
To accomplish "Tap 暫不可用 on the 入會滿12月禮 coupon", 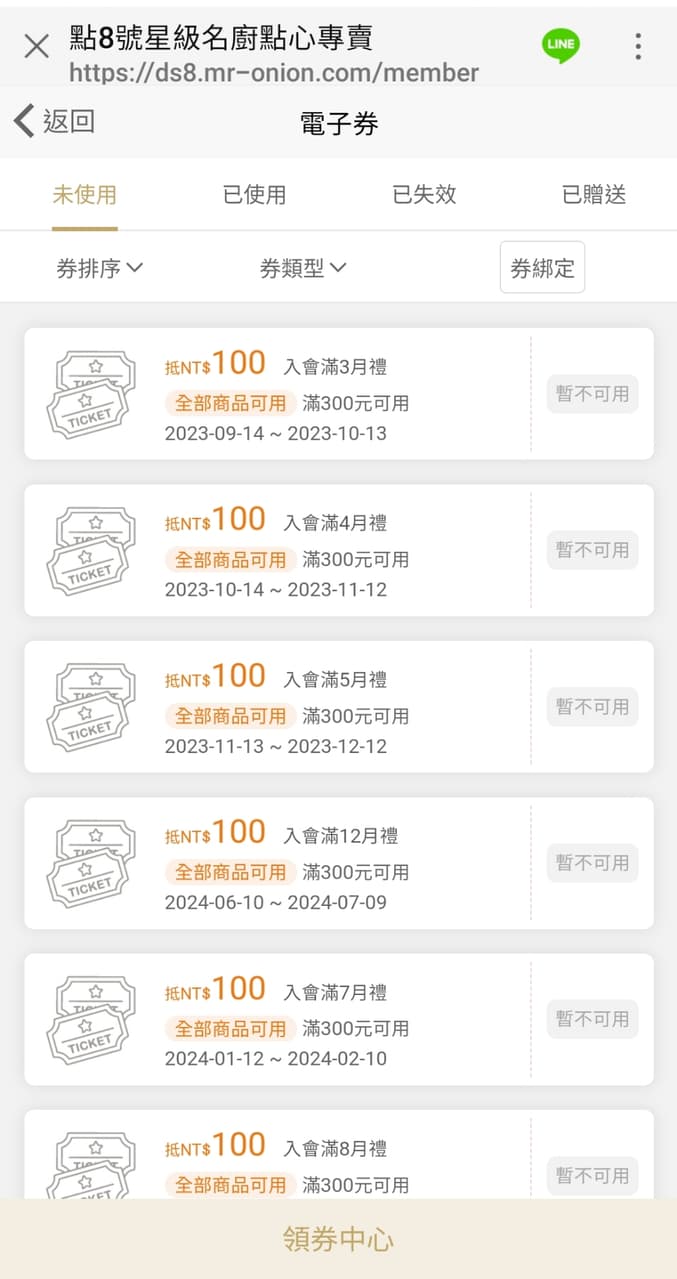I will point(593,863).
